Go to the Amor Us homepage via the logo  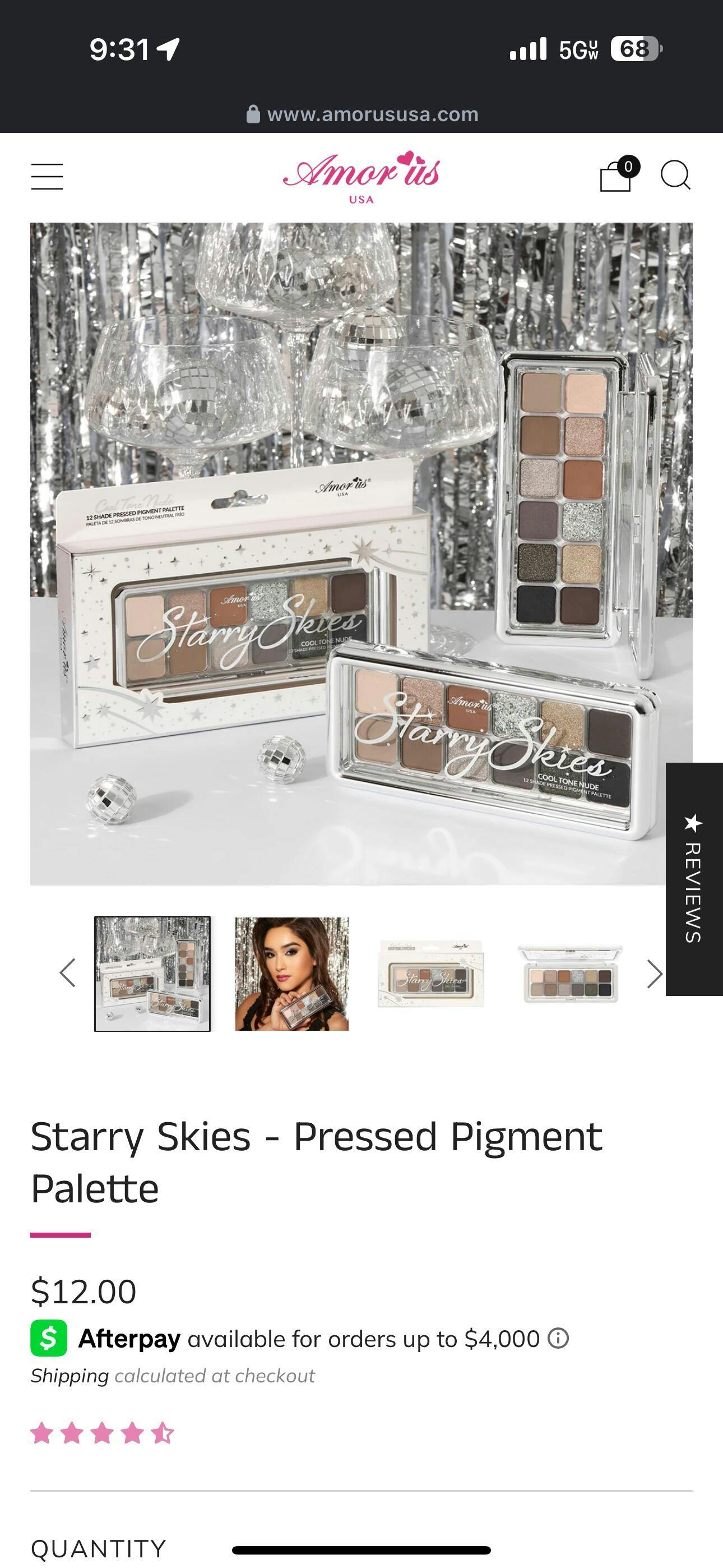361,177
